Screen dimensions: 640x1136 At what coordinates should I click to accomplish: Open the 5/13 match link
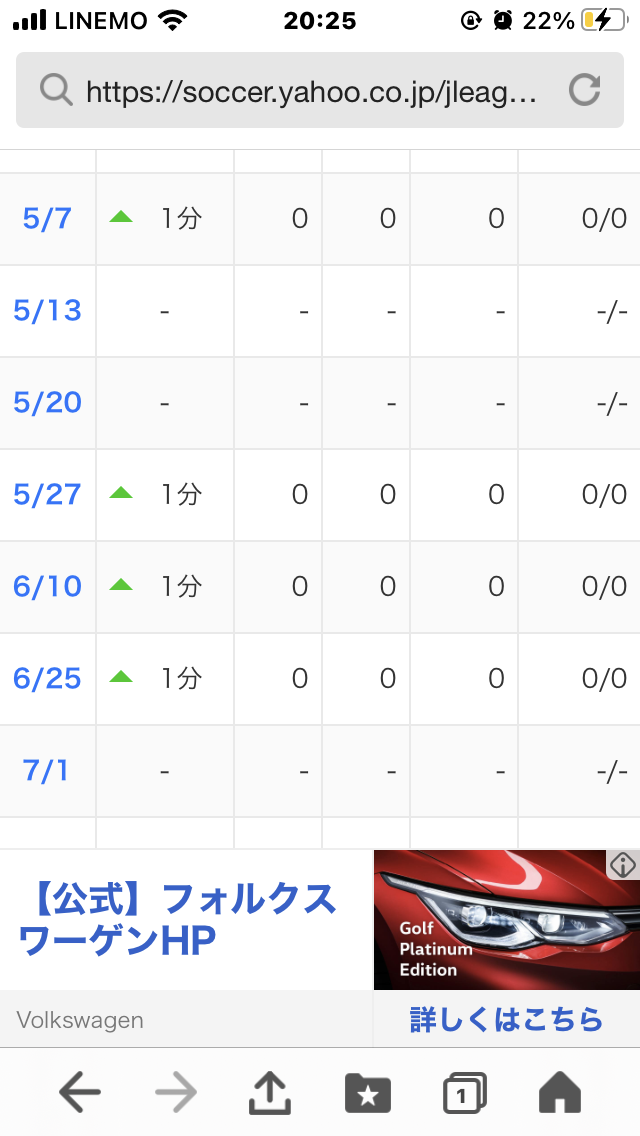pyautogui.click(x=47, y=310)
